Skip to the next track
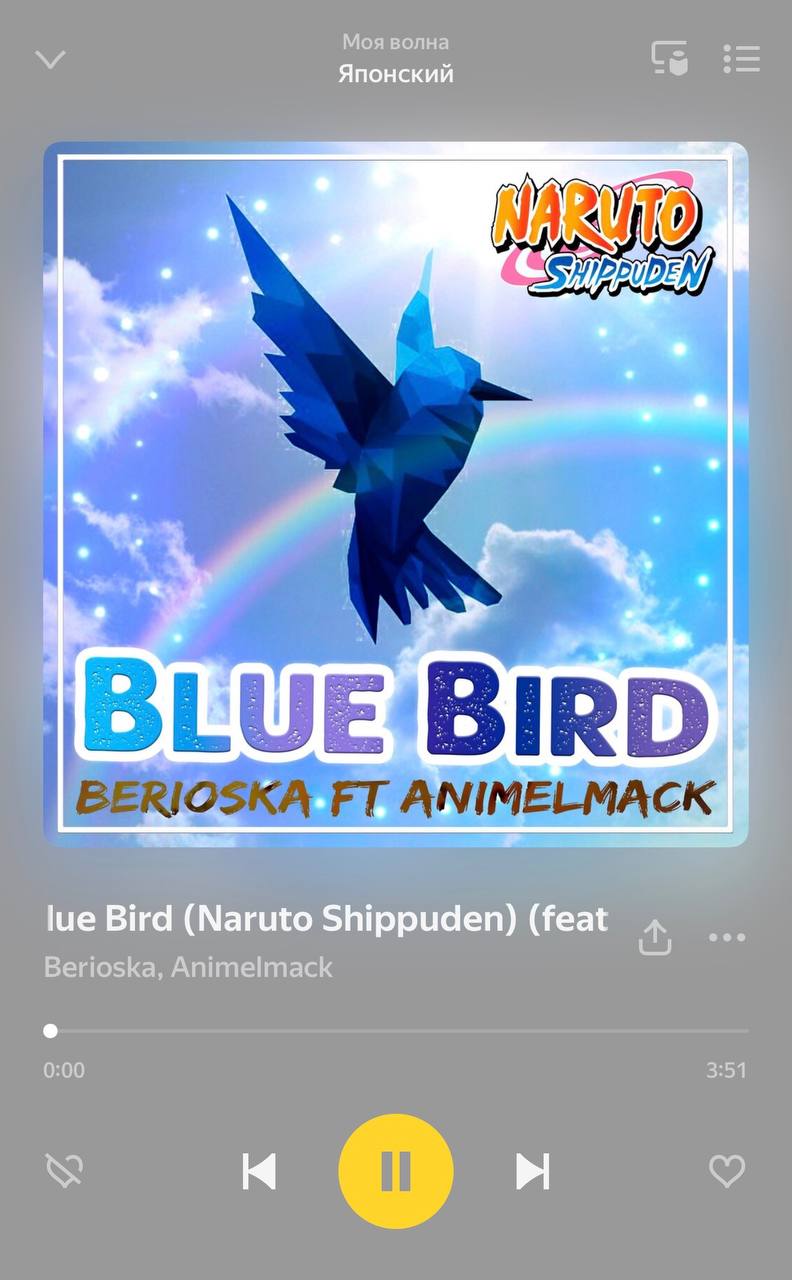Screen dimensions: 792x1280 point(532,1171)
